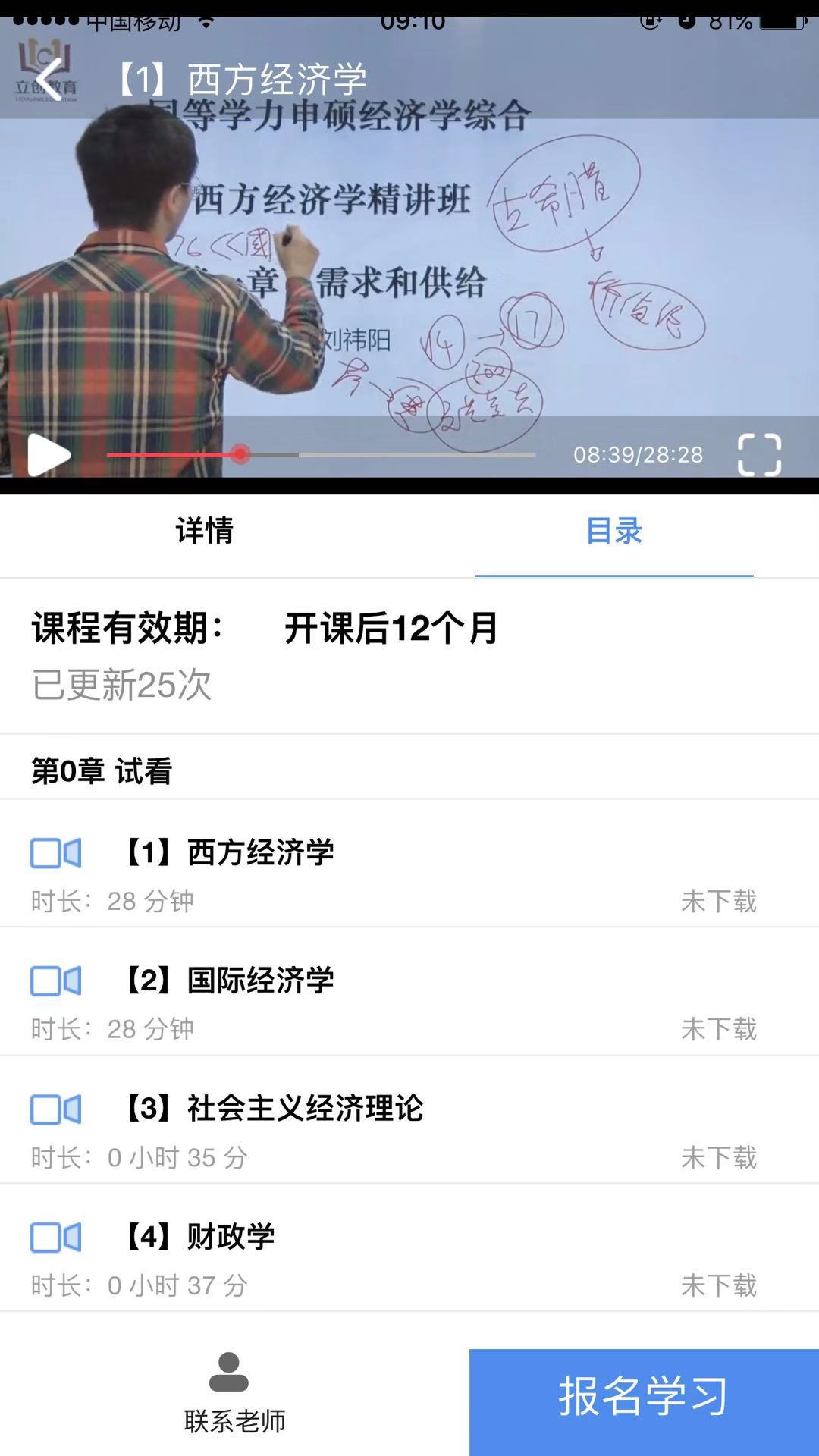819x1456 pixels.
Task: Tap the video camera icon beside 【2】国际经济学
Action: (55, 981)
